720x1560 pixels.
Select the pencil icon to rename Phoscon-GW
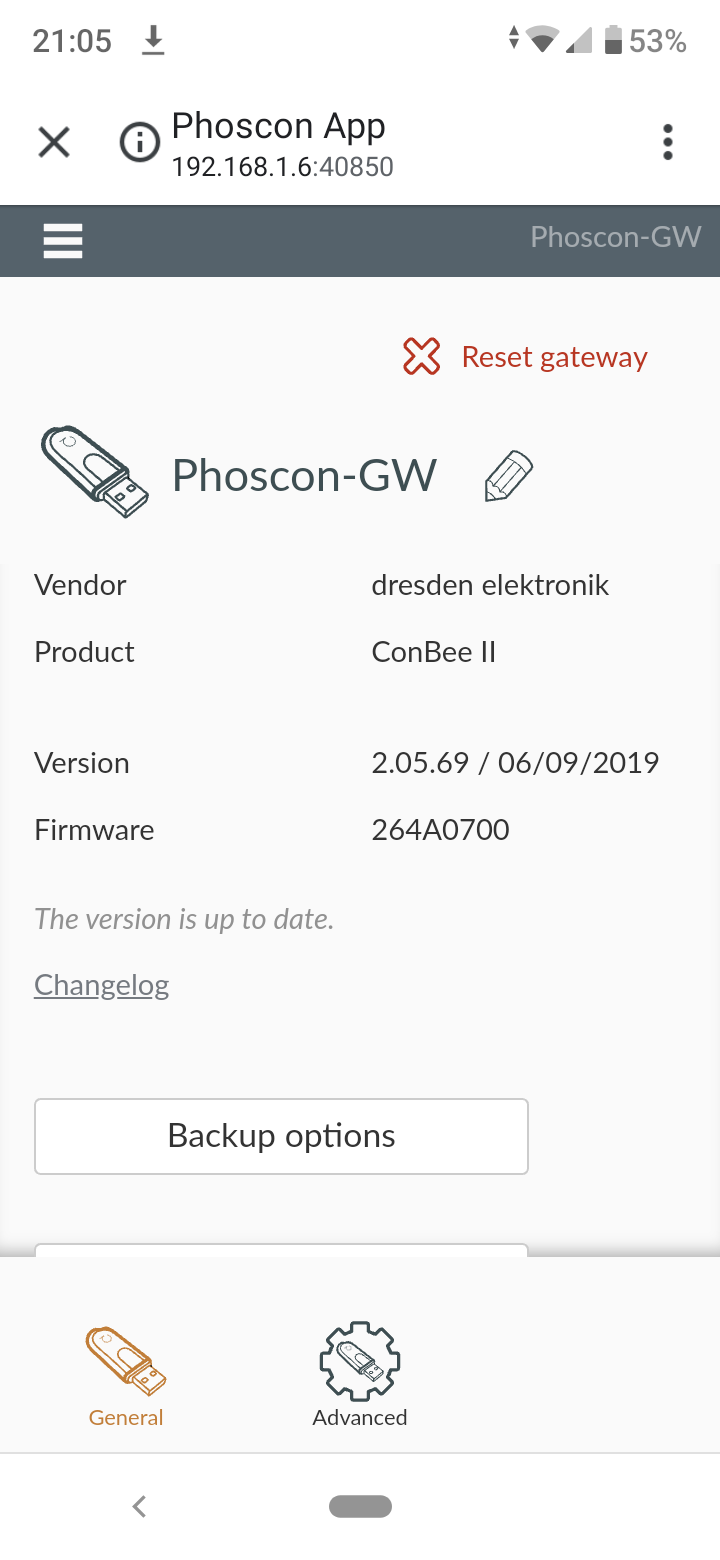pyautogui.click(x=508, y=478)
